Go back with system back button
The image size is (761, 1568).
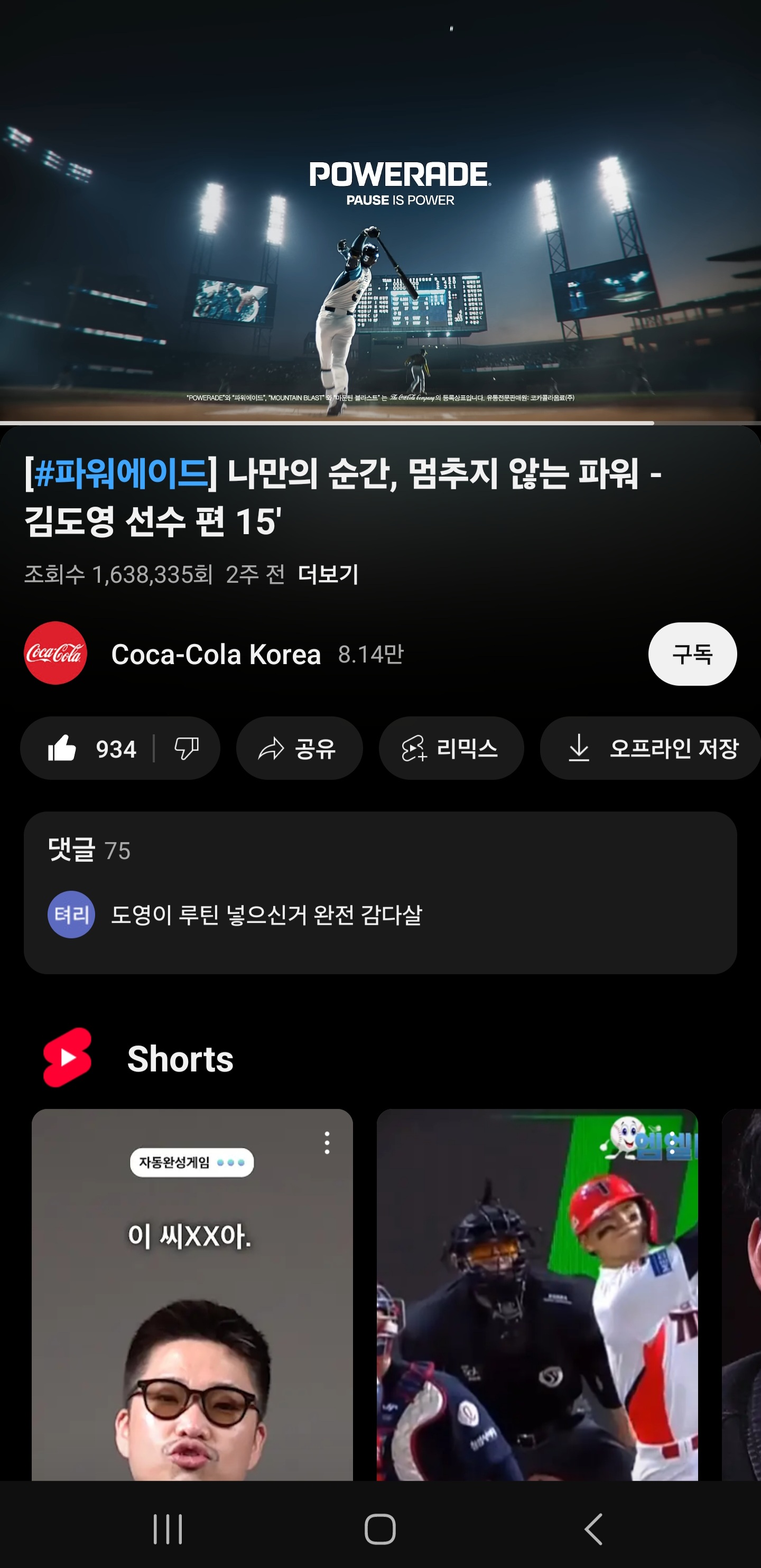(593, 1528)
